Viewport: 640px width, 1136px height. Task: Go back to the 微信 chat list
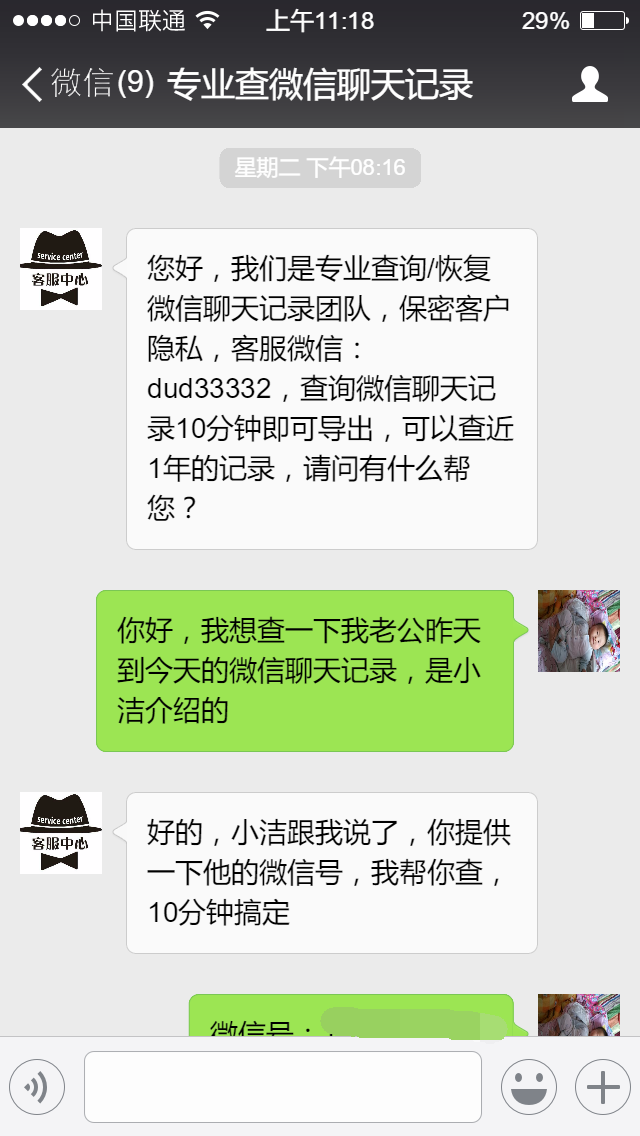[x=85, y=85]
